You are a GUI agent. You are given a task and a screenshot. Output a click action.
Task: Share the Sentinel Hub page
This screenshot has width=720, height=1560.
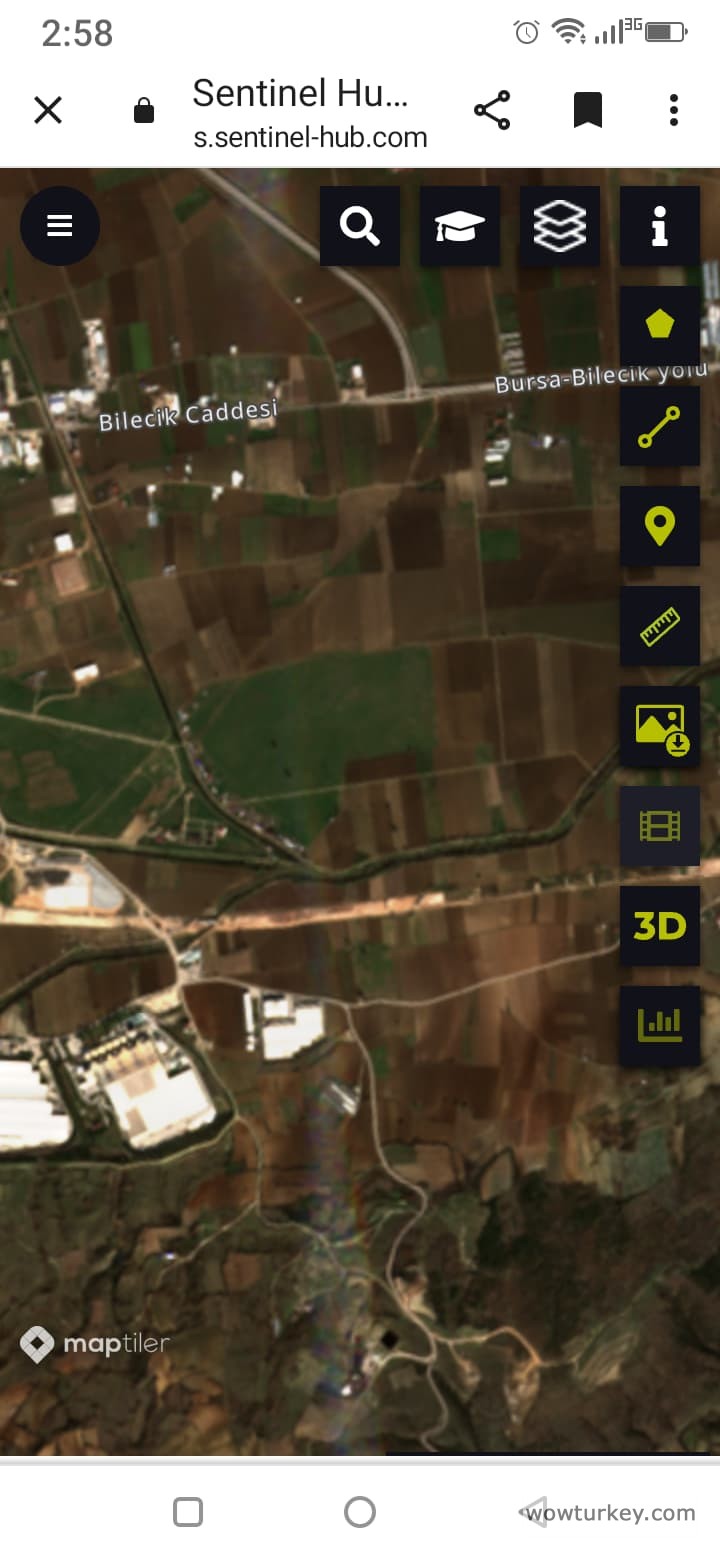click(492, 110)
